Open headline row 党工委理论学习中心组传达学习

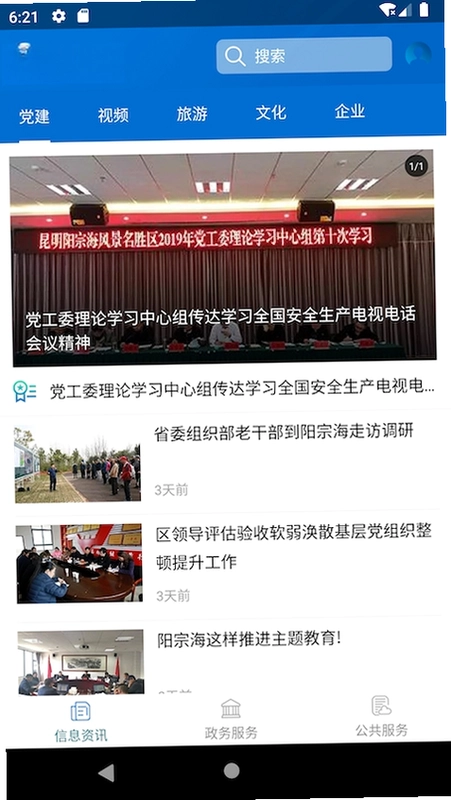224,389
